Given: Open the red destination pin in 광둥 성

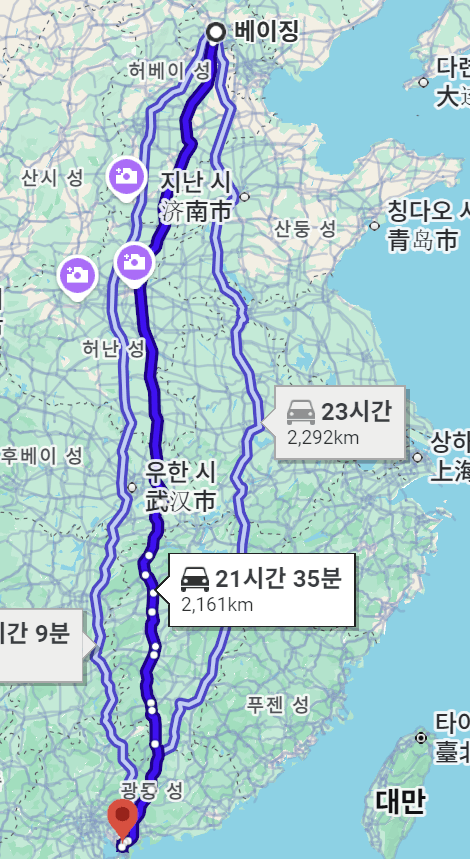Looking at the screenshot, I should 123,818.
